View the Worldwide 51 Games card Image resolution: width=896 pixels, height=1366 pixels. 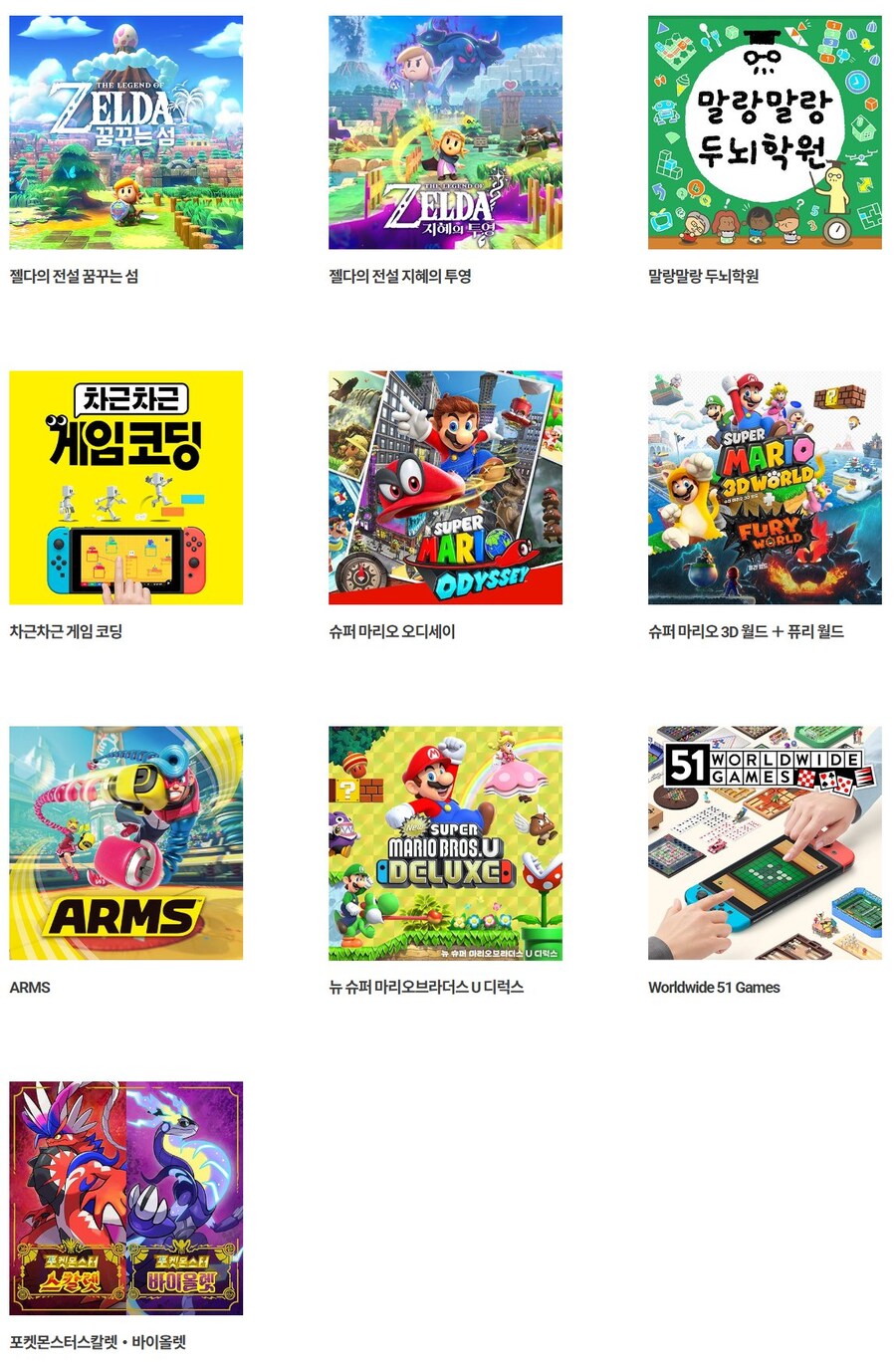pos(765,843)
